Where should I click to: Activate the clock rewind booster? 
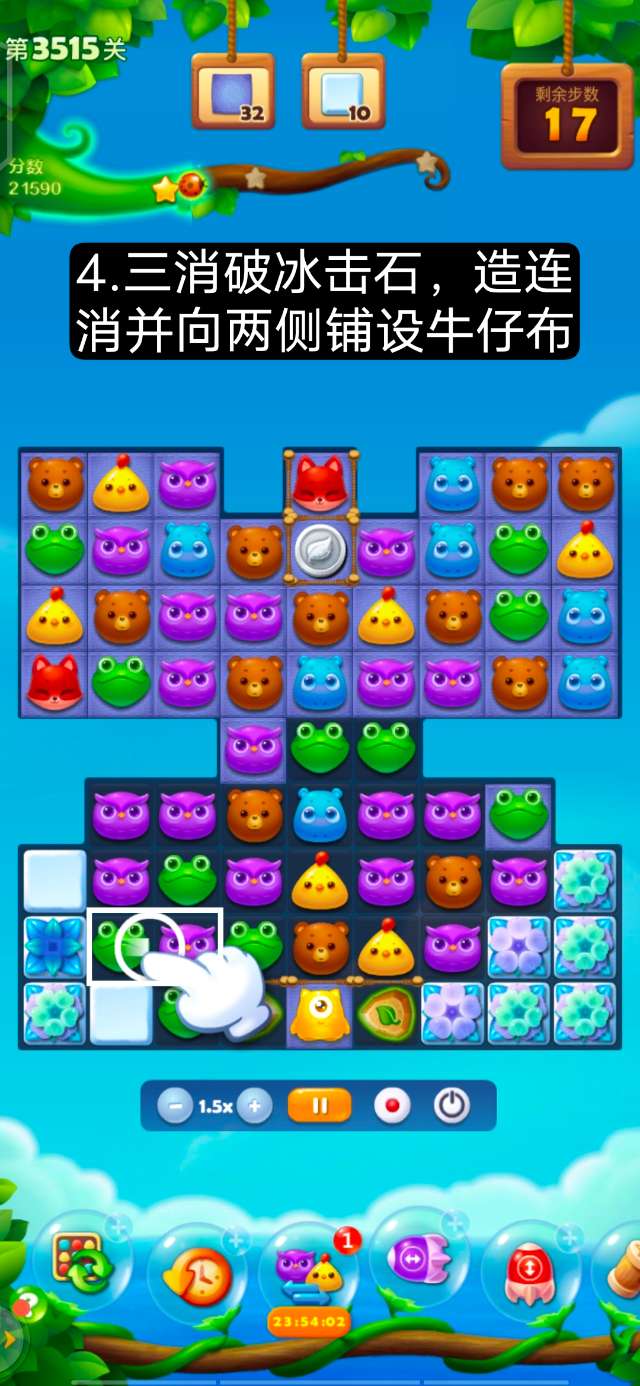[x=196, y=1270]
